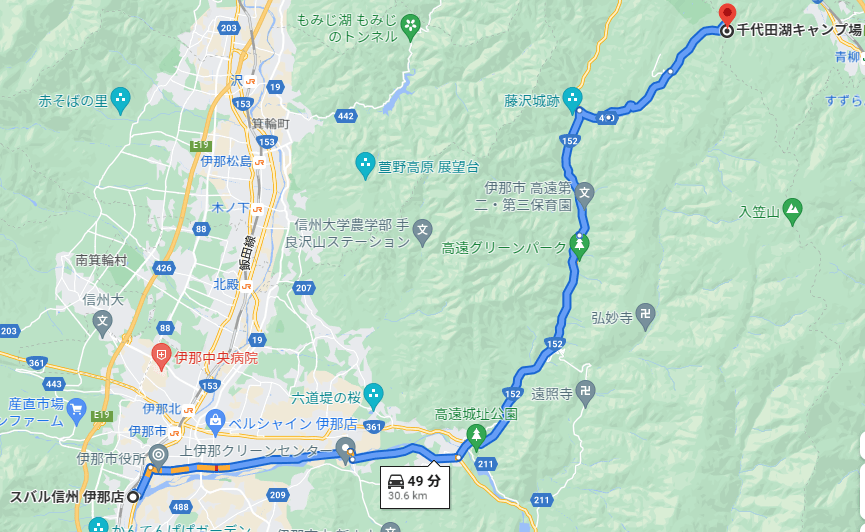Tap the 千代田湖キャンプ場 destination pin
This screenshot has height=532, width=865.
pyautogui.click(x=727, y=15)
